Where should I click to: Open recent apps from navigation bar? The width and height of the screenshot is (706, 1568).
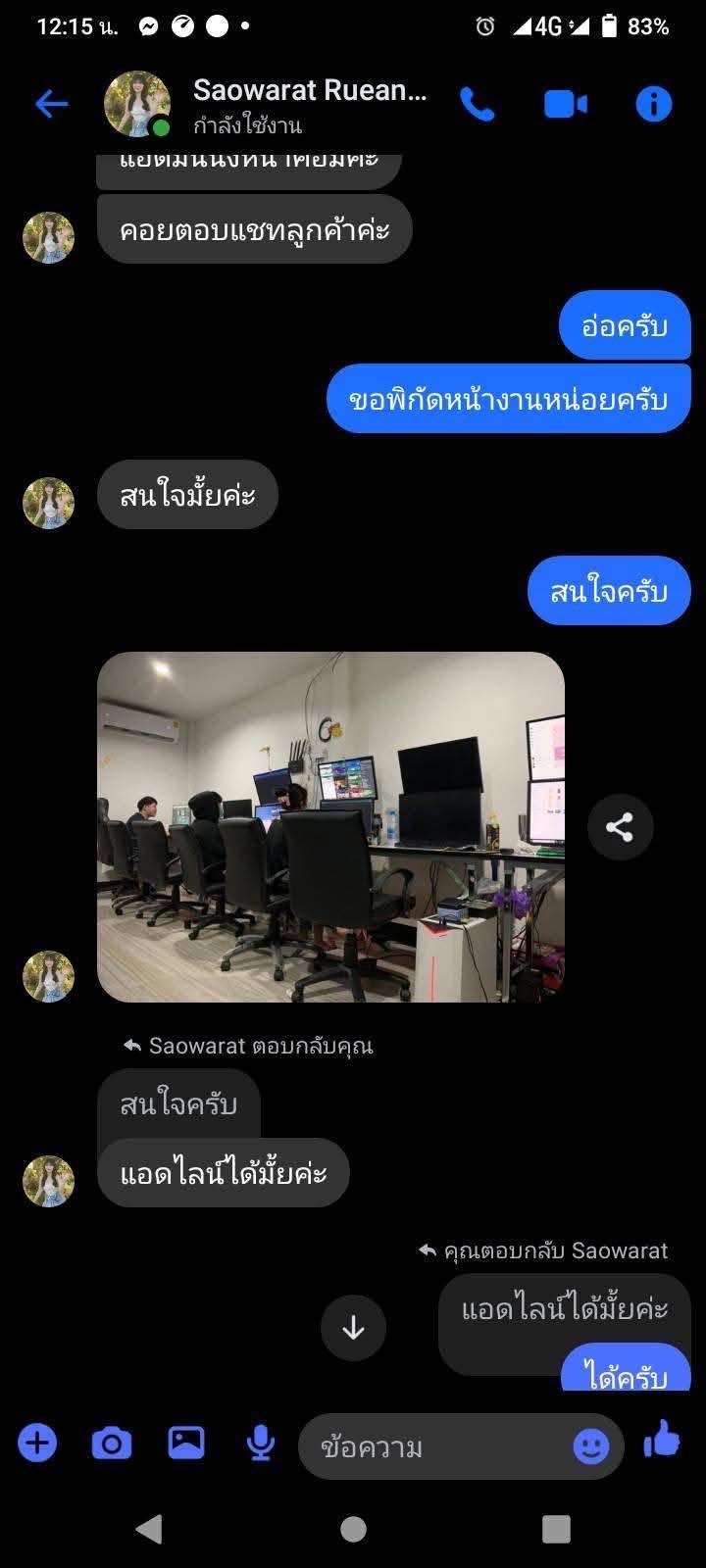[x=556, y=1529]
